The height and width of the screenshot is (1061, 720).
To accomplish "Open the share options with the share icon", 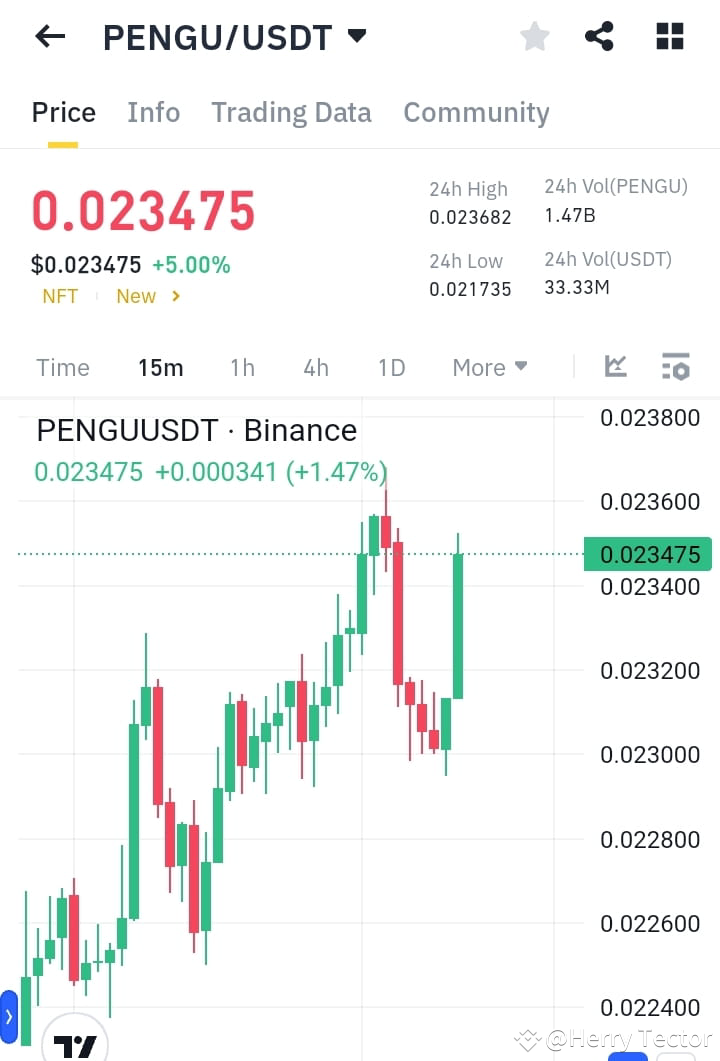I will tap(599, 36).
